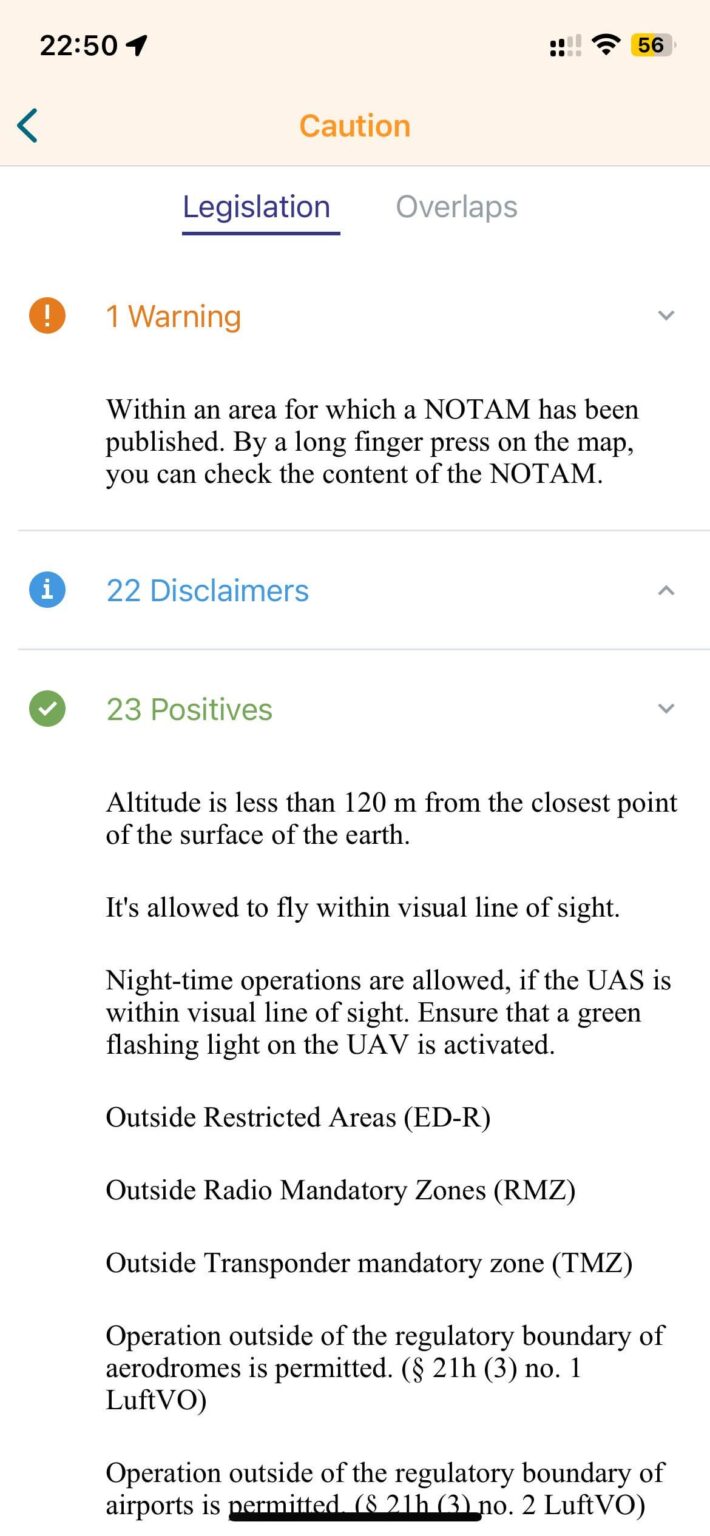Select the Legislation tab
Image resolution: width=710 pixels, height=1536 pixels.
[x=256, y=207]
